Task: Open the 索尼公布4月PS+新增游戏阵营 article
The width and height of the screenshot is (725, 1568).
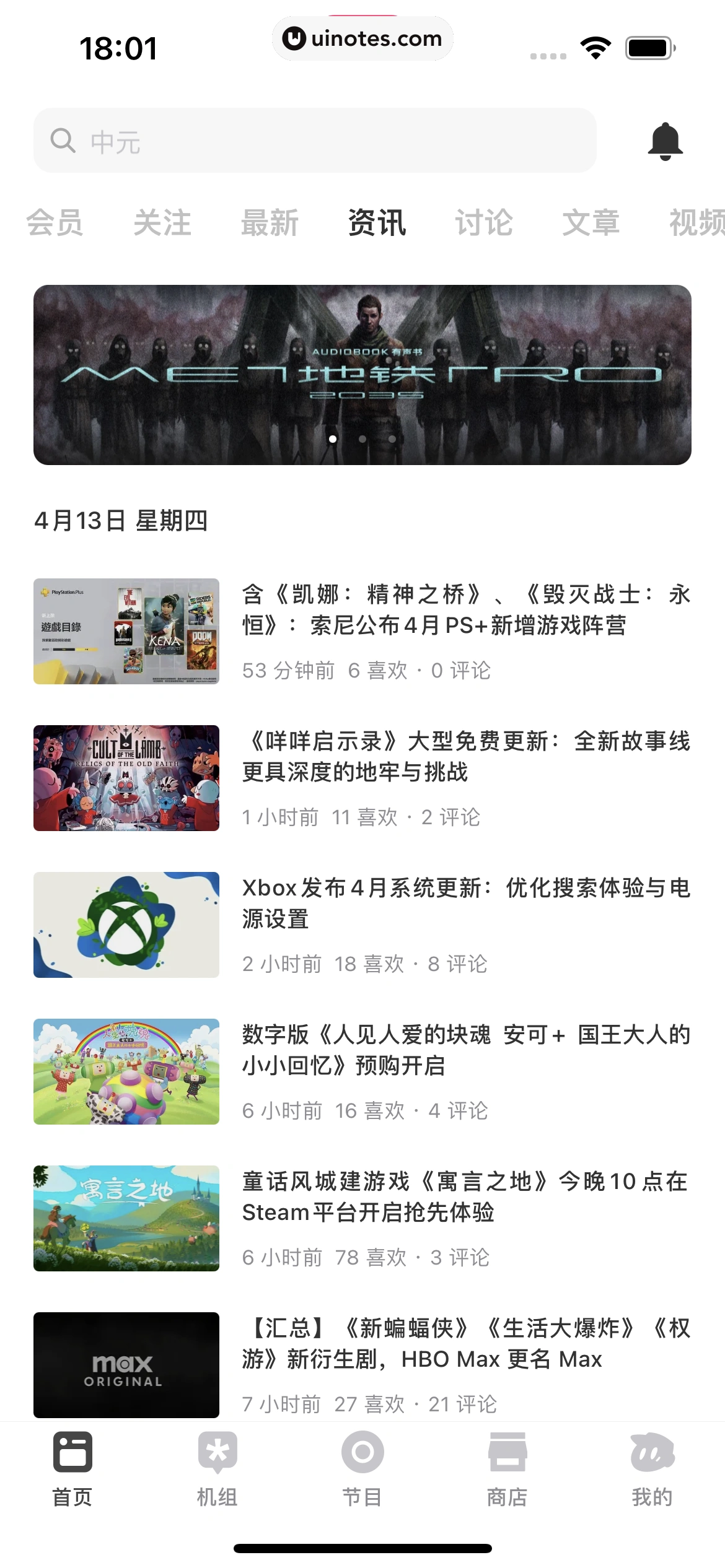Action: click(x=465, y=610)
